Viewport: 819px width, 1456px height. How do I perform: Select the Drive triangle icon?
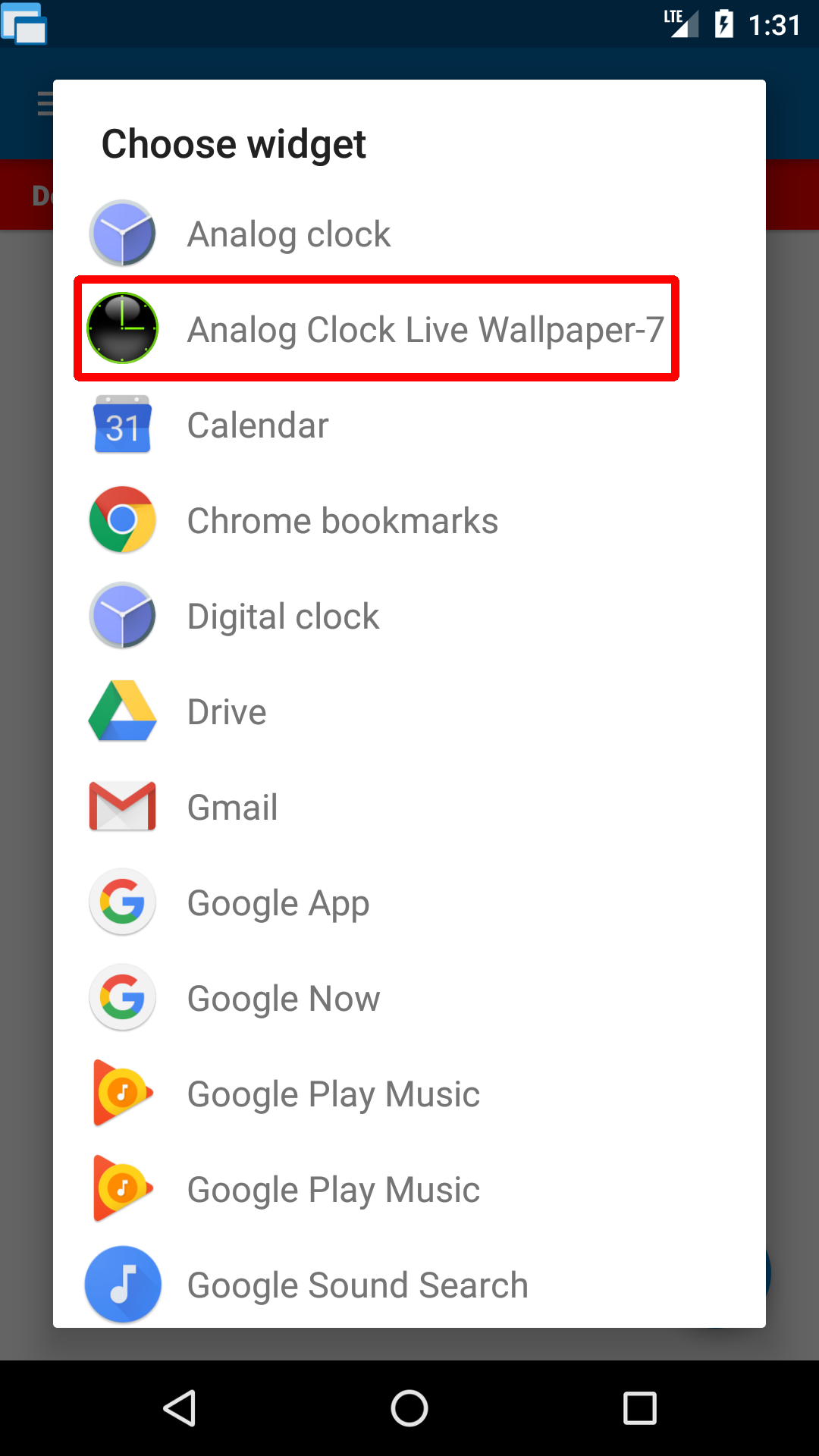[x=123, y=711]
